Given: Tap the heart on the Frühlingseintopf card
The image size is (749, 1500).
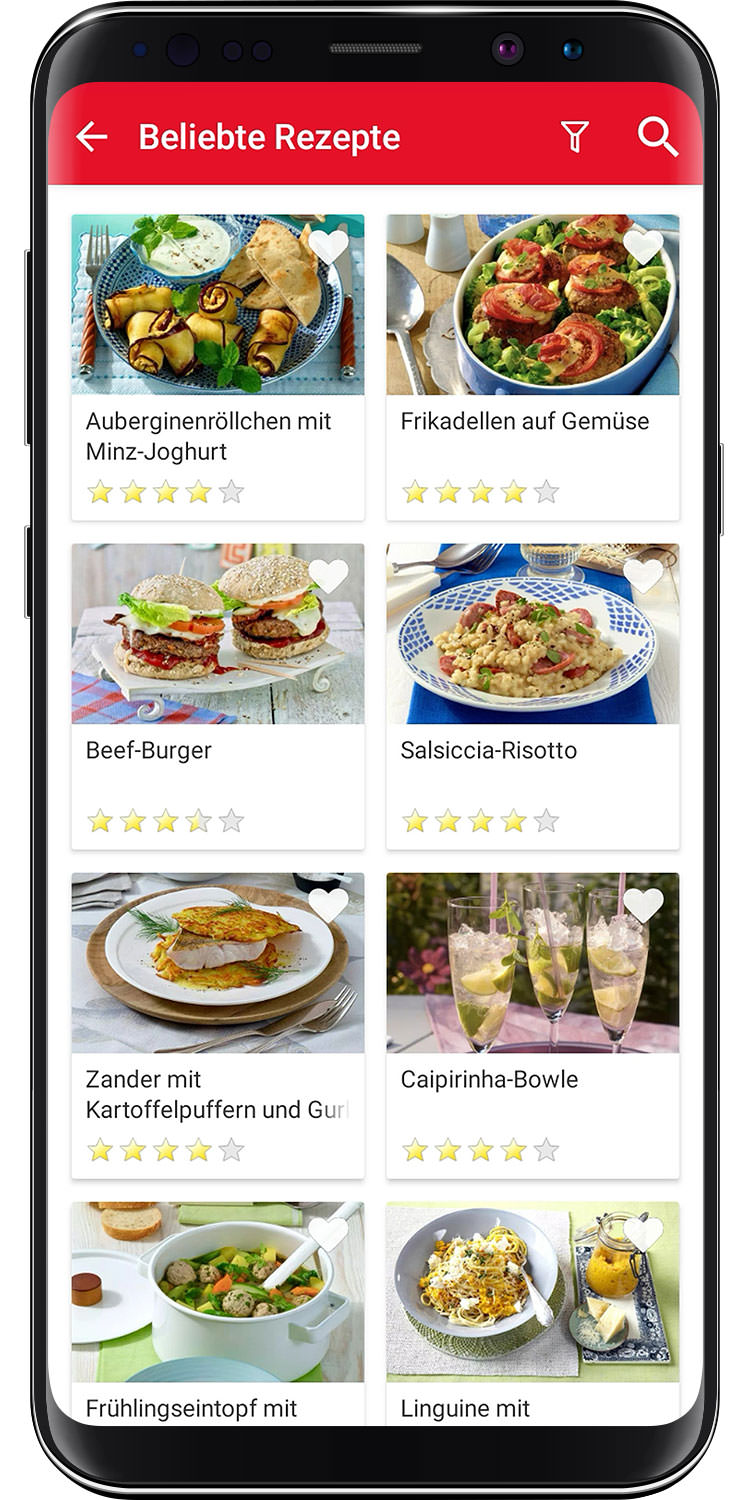Looking at the screenshot, I should click(x=328, y=1233).
